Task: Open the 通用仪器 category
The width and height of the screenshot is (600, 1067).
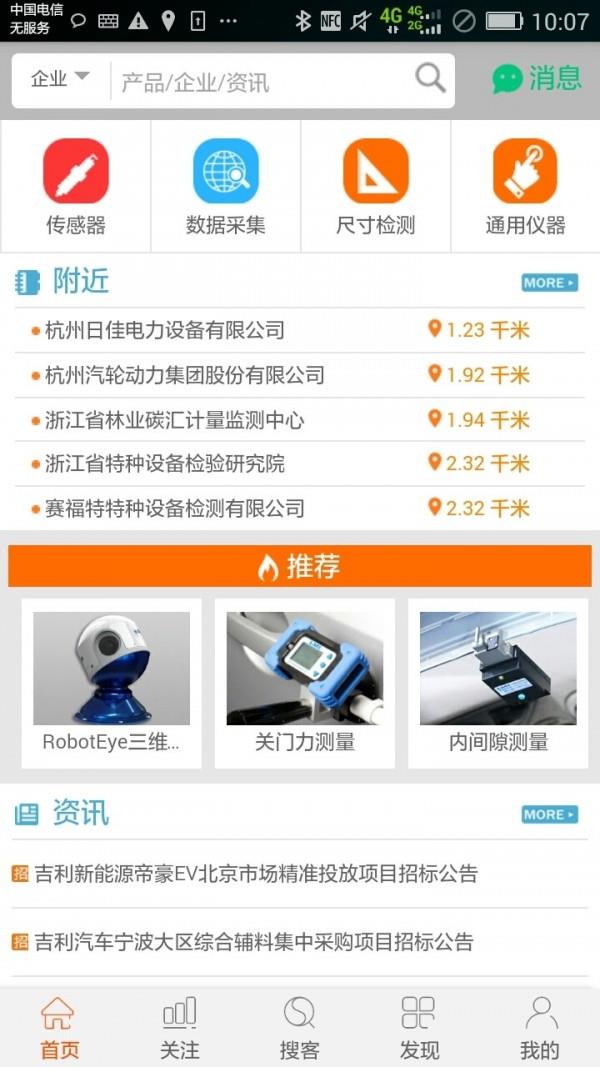Action: 526,187
